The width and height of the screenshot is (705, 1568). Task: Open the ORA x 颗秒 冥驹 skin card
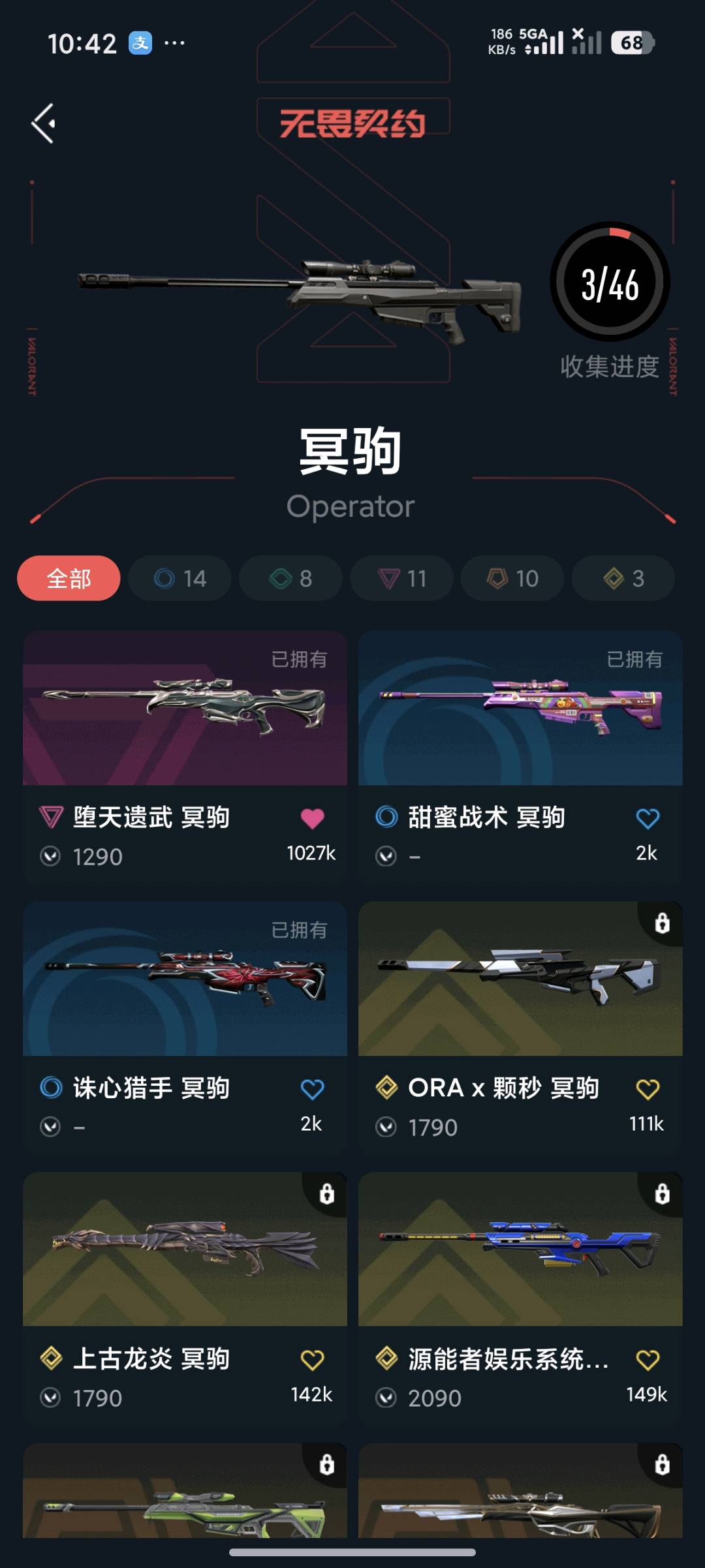coord(520,1028)
